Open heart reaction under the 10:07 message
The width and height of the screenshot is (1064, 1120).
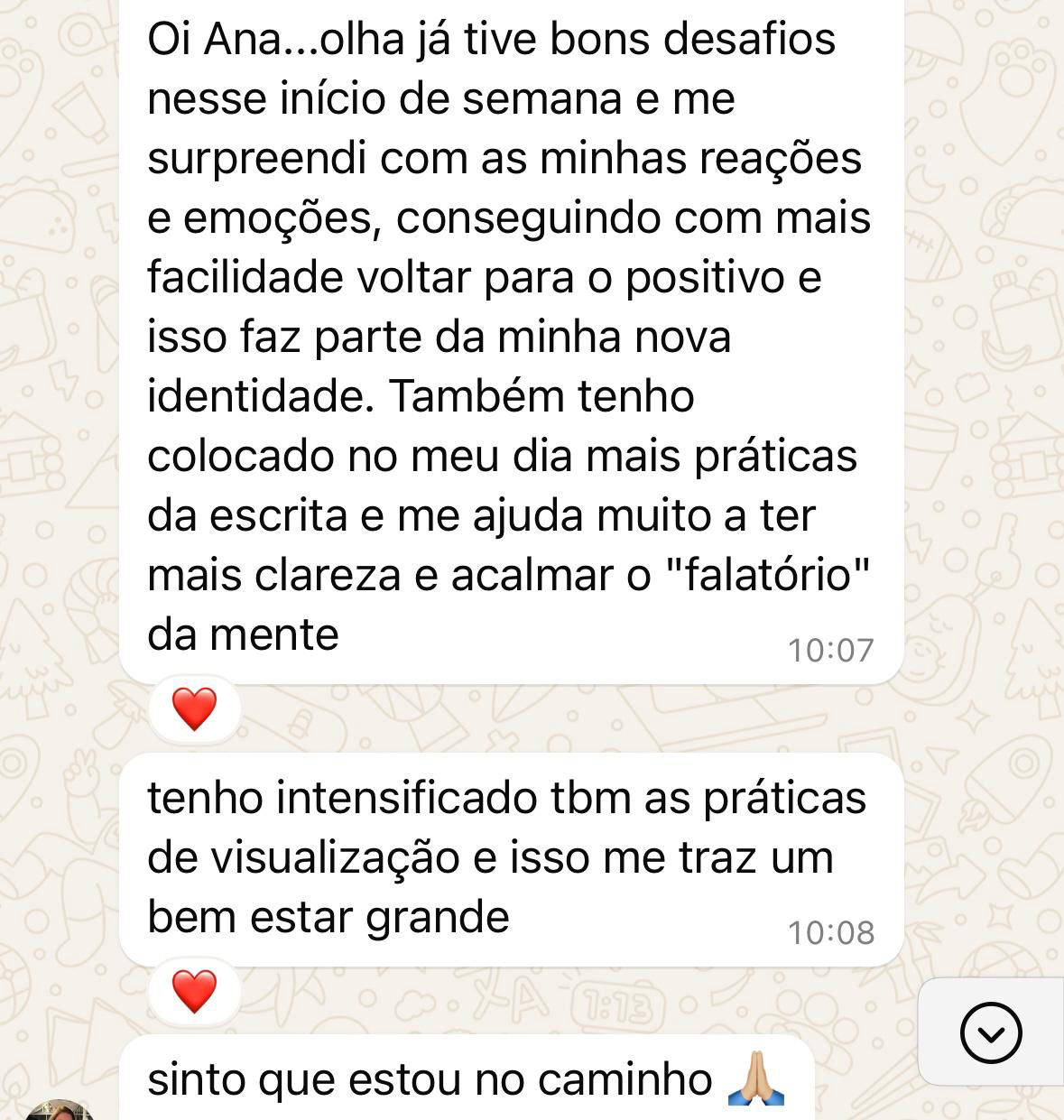[x=195, y=709]
